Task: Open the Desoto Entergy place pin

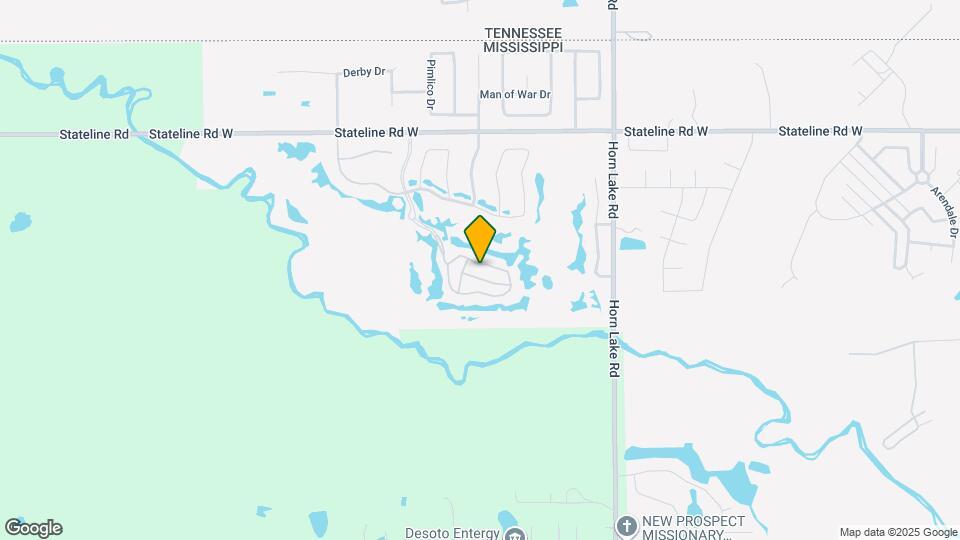Action: pos(514,535)
